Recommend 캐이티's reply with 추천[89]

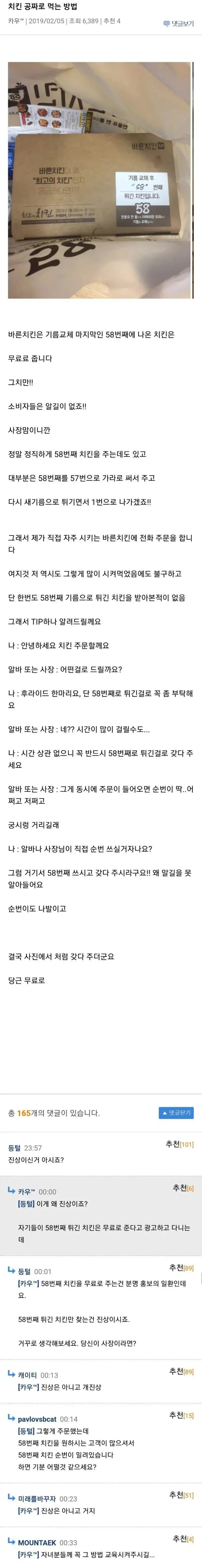coord(181,1371)
